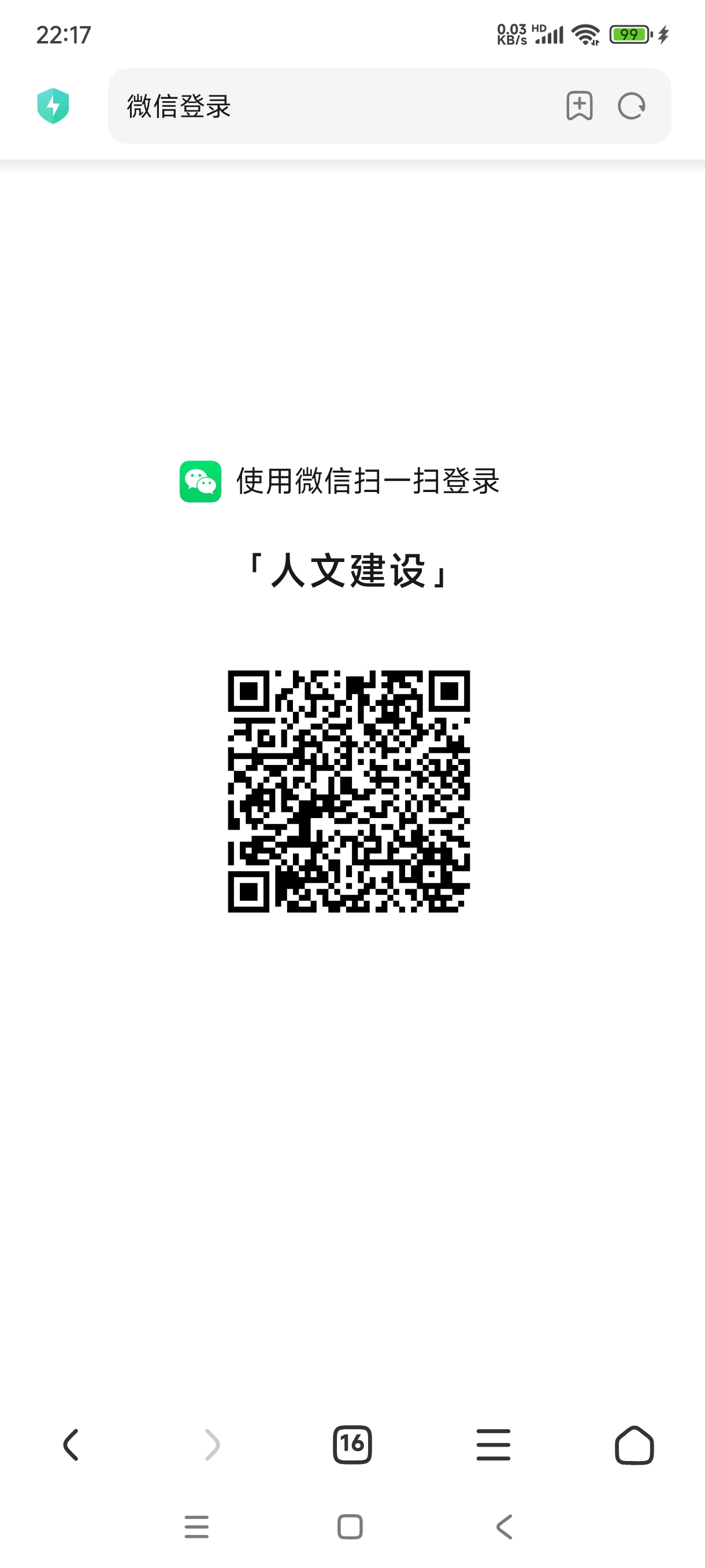The width and height of the screenshot is (705, 1568).
Task: Open the browser menu
Action: tap(493, 1444)
